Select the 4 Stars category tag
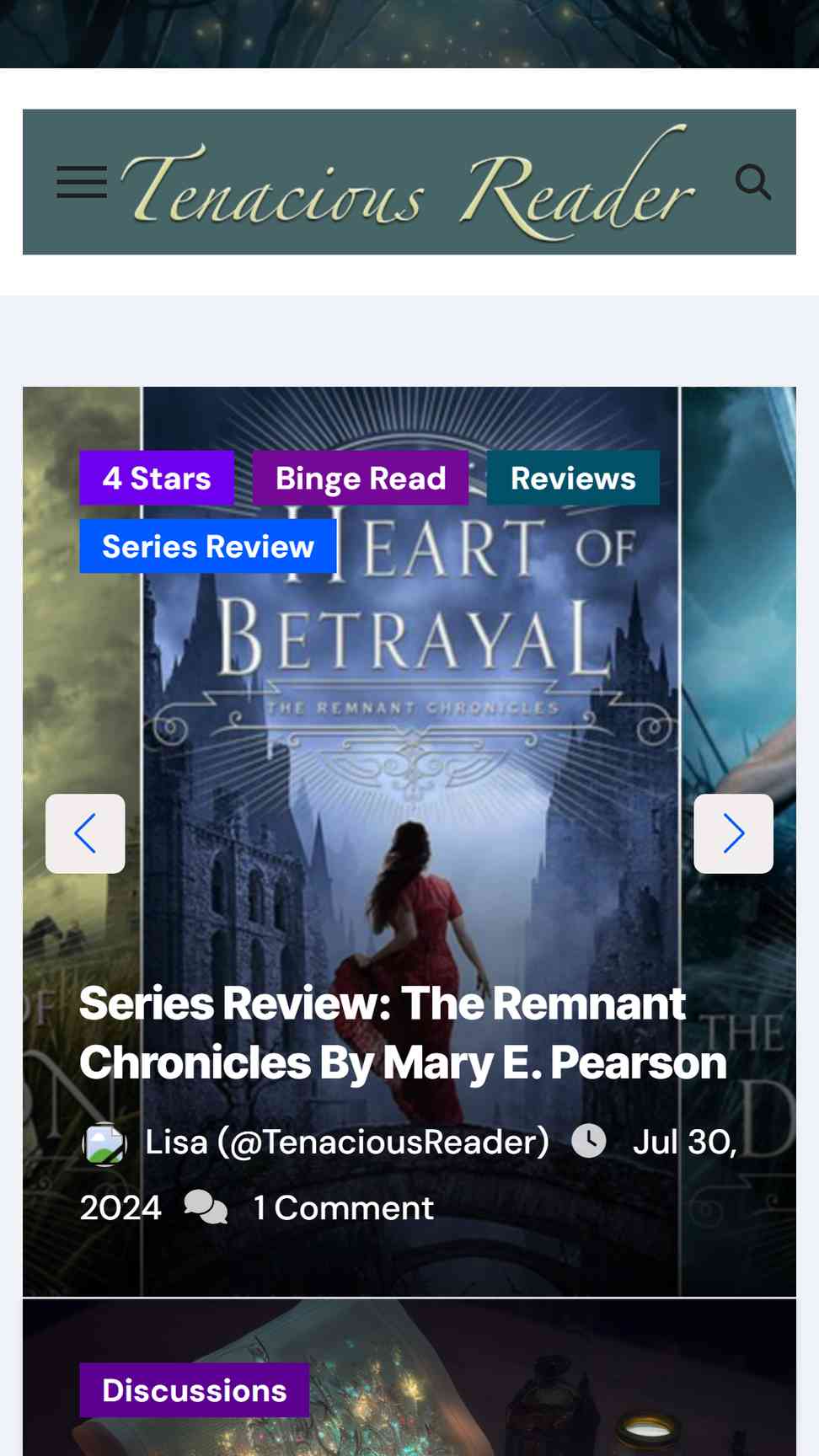Screen dimensions: 819x1456 (157, 478)
